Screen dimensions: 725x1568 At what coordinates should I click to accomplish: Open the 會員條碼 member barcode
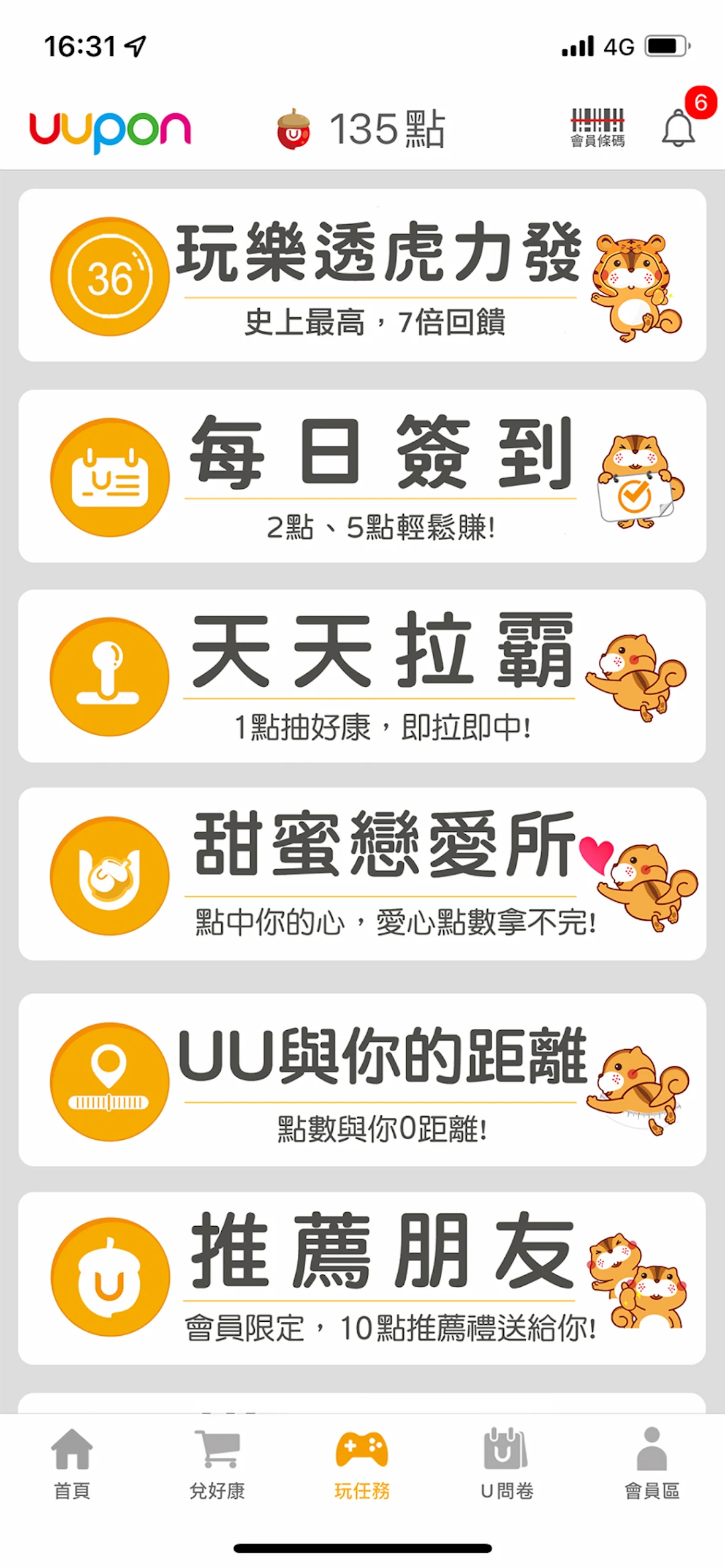click(x=598, y=127)
